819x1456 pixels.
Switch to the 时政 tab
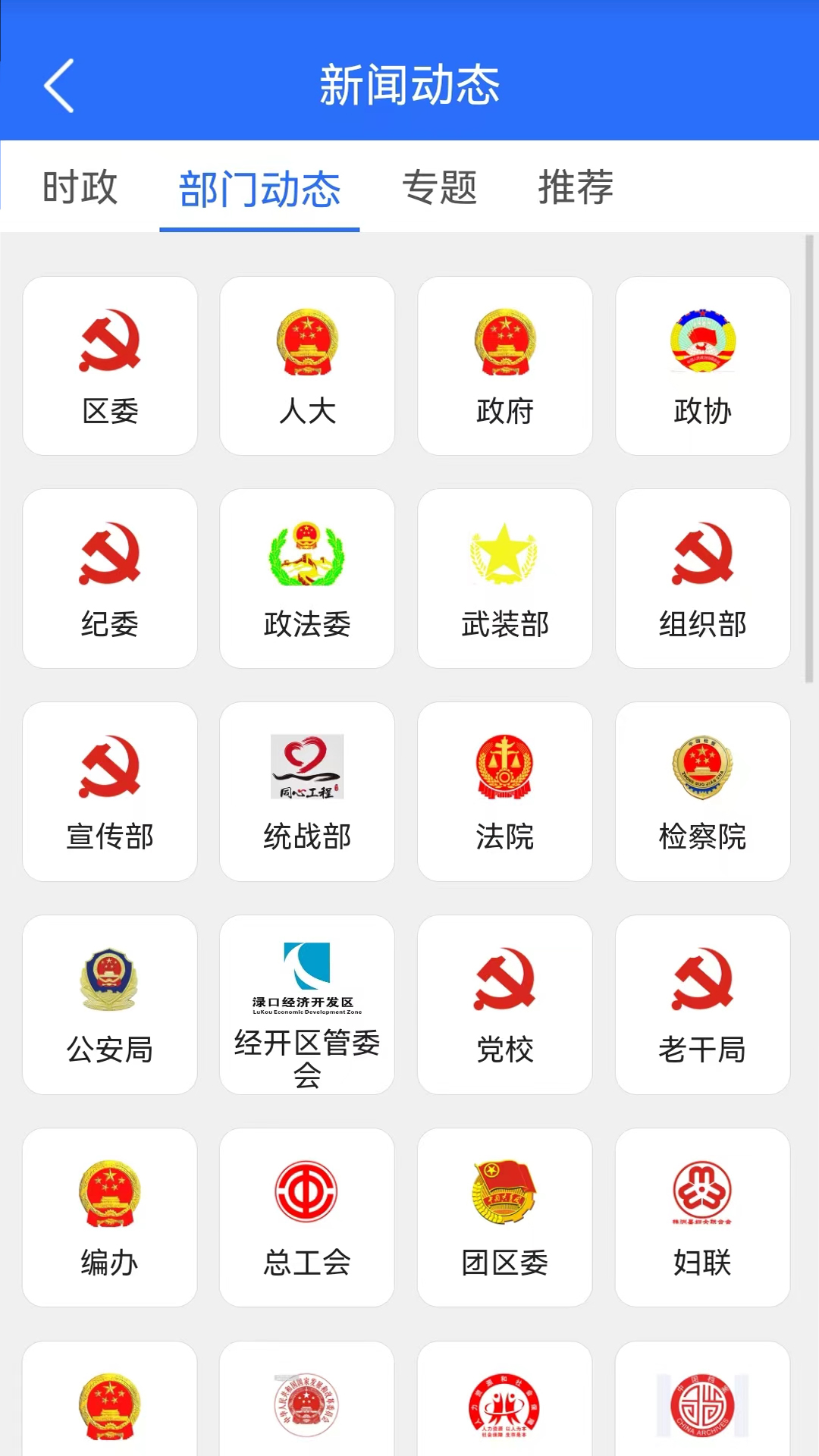(79, 188)
